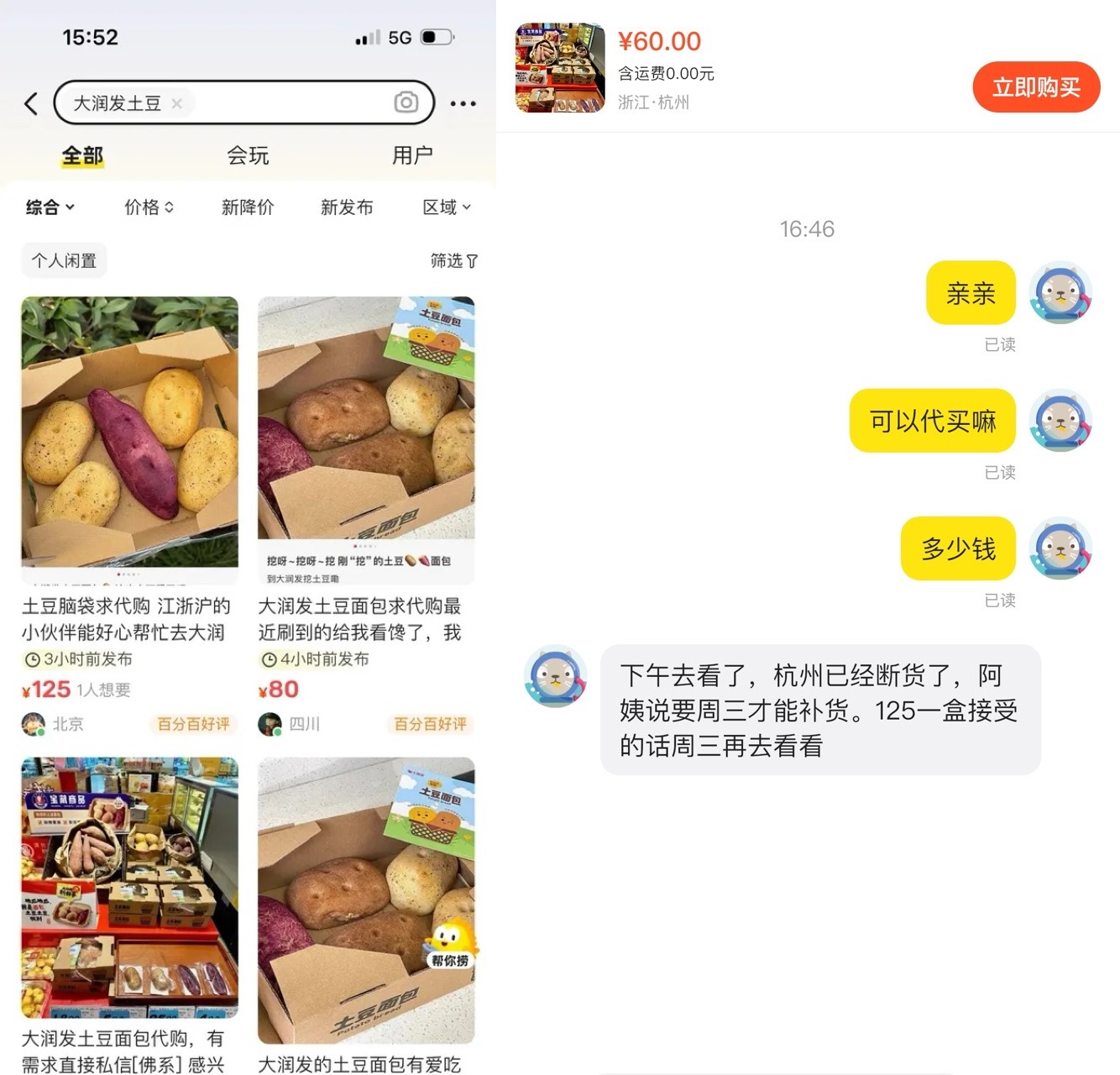Open the camera image search
Image resolution: width=1120 pixels, height=1075 pixels.
tap(406, 102)
